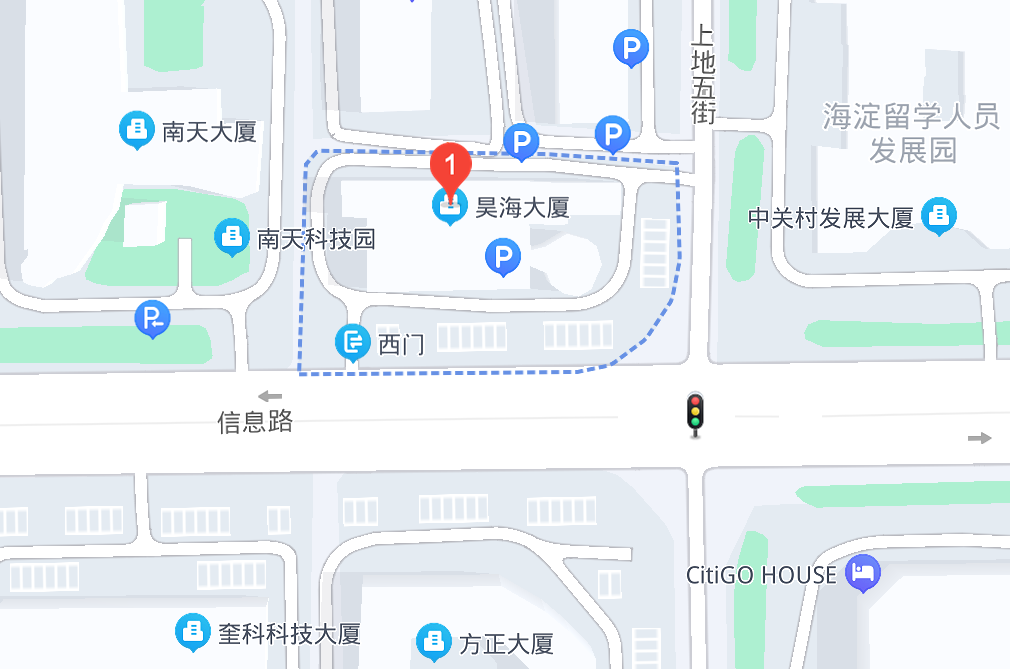This screenshot has width=1010, height=669.
Task: Tap the 方正大厦 building marker
Action: [433, 641]
